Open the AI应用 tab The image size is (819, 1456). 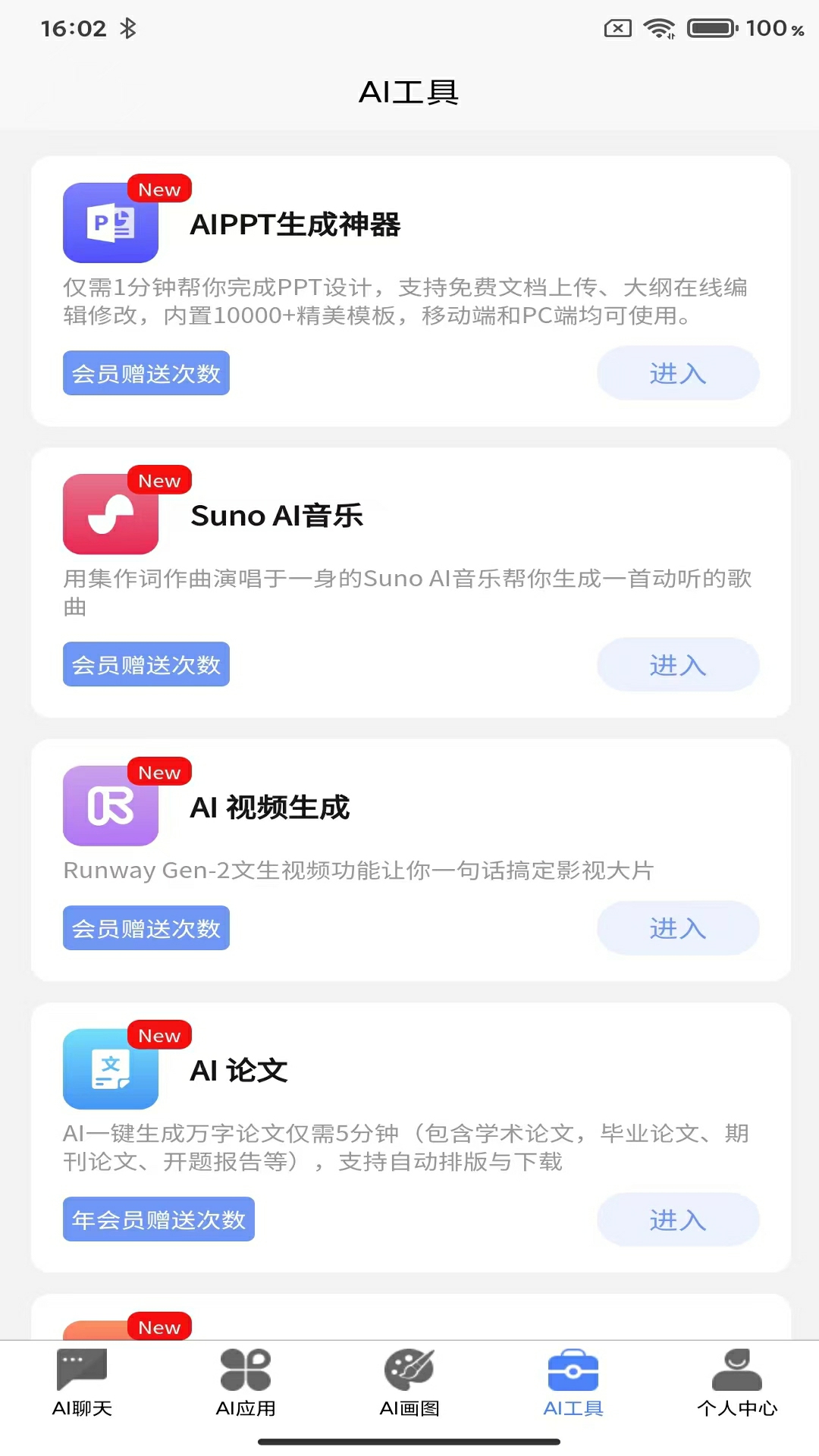click(246, 1383)
